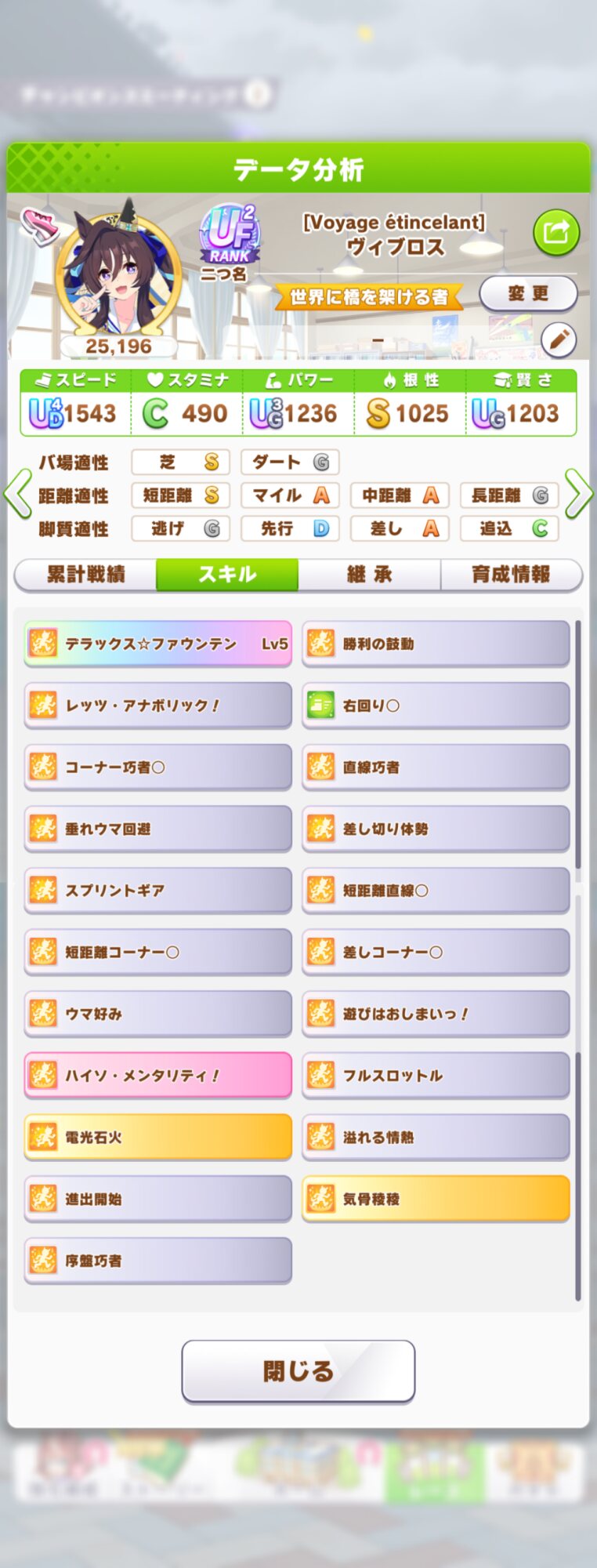Close the dialog with 閉じる
Viewport: 597px width, 1568px height.
click(298, 1371)
